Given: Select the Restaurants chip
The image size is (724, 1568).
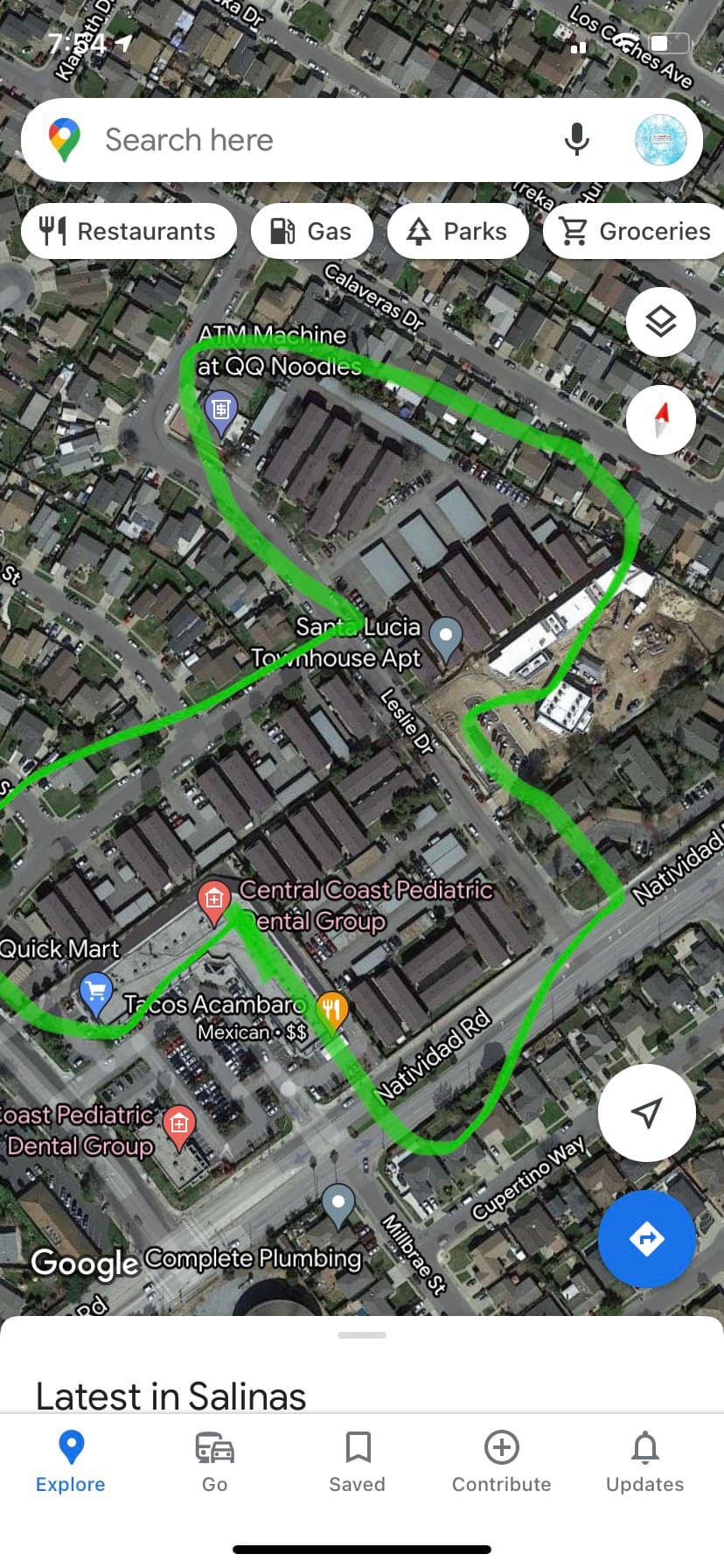Looking at the screenshot, I should click(129, 231).
